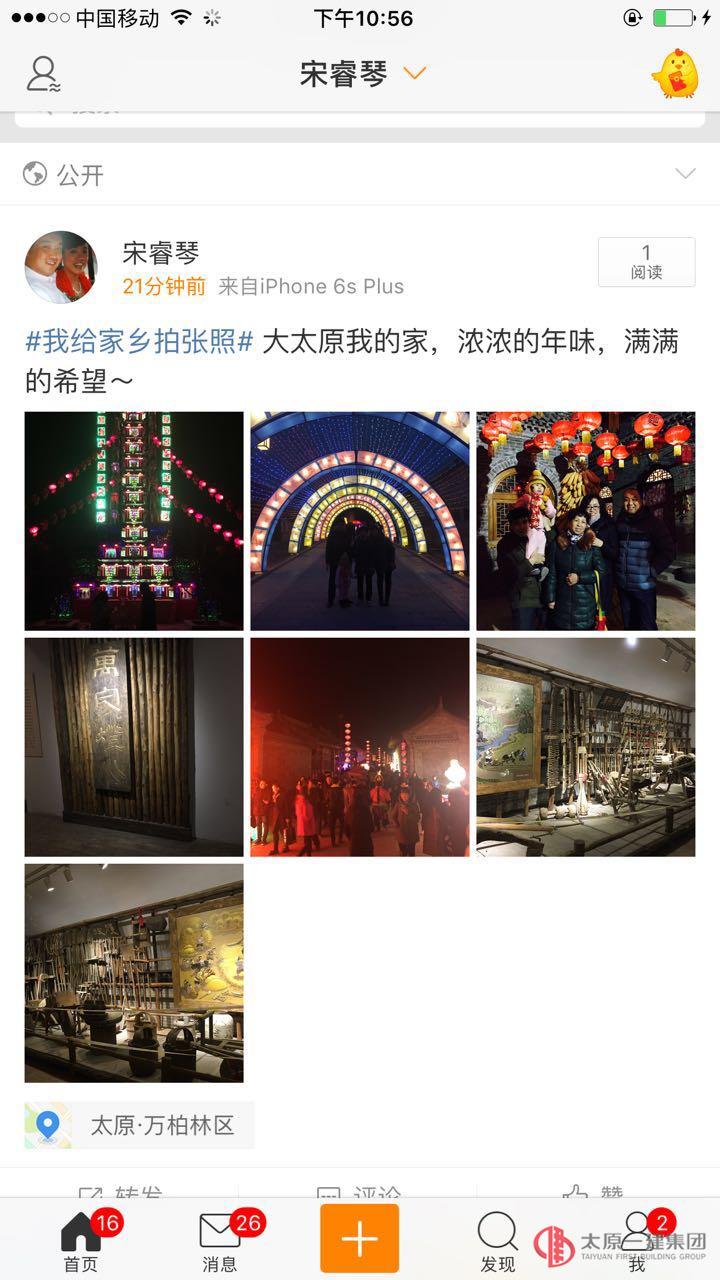The image size is (720, 1280).
Task: View the wooden plaque photo
Action: (134, 747)
